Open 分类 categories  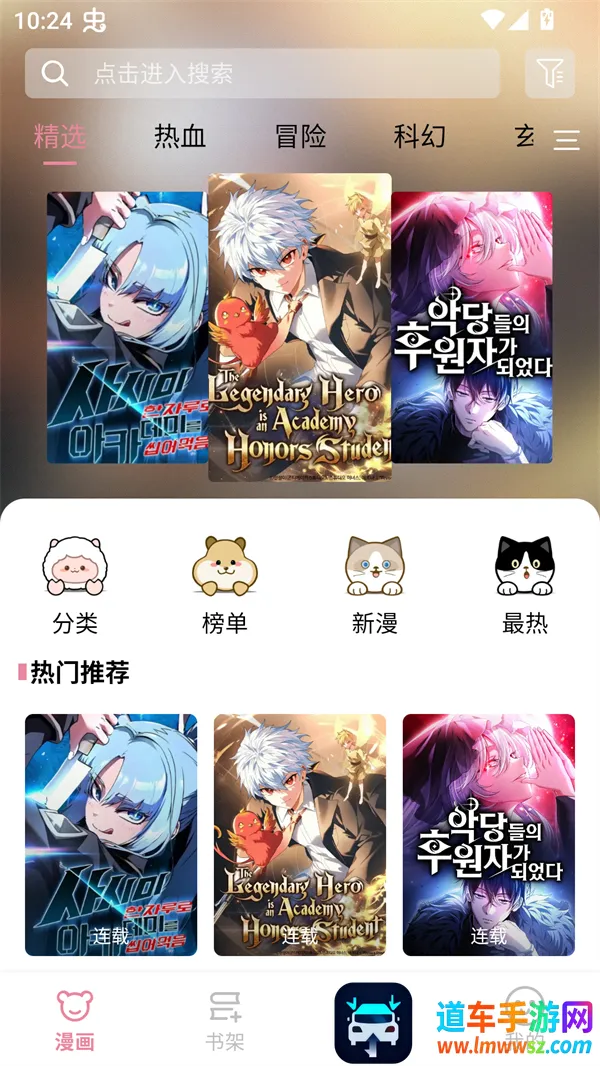(x=75, y=585)
